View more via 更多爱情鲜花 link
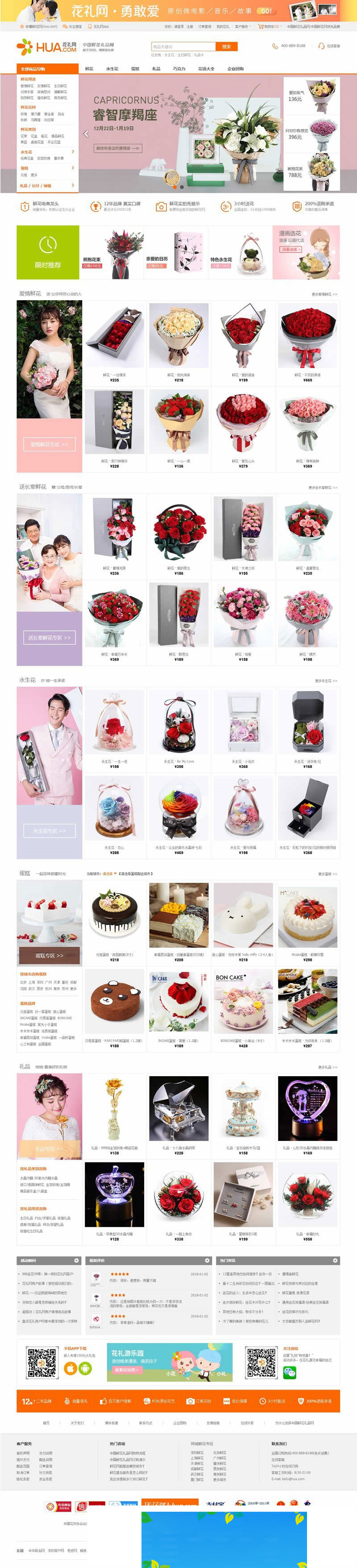Screen dimensions: 357x1568 (324, 294)
